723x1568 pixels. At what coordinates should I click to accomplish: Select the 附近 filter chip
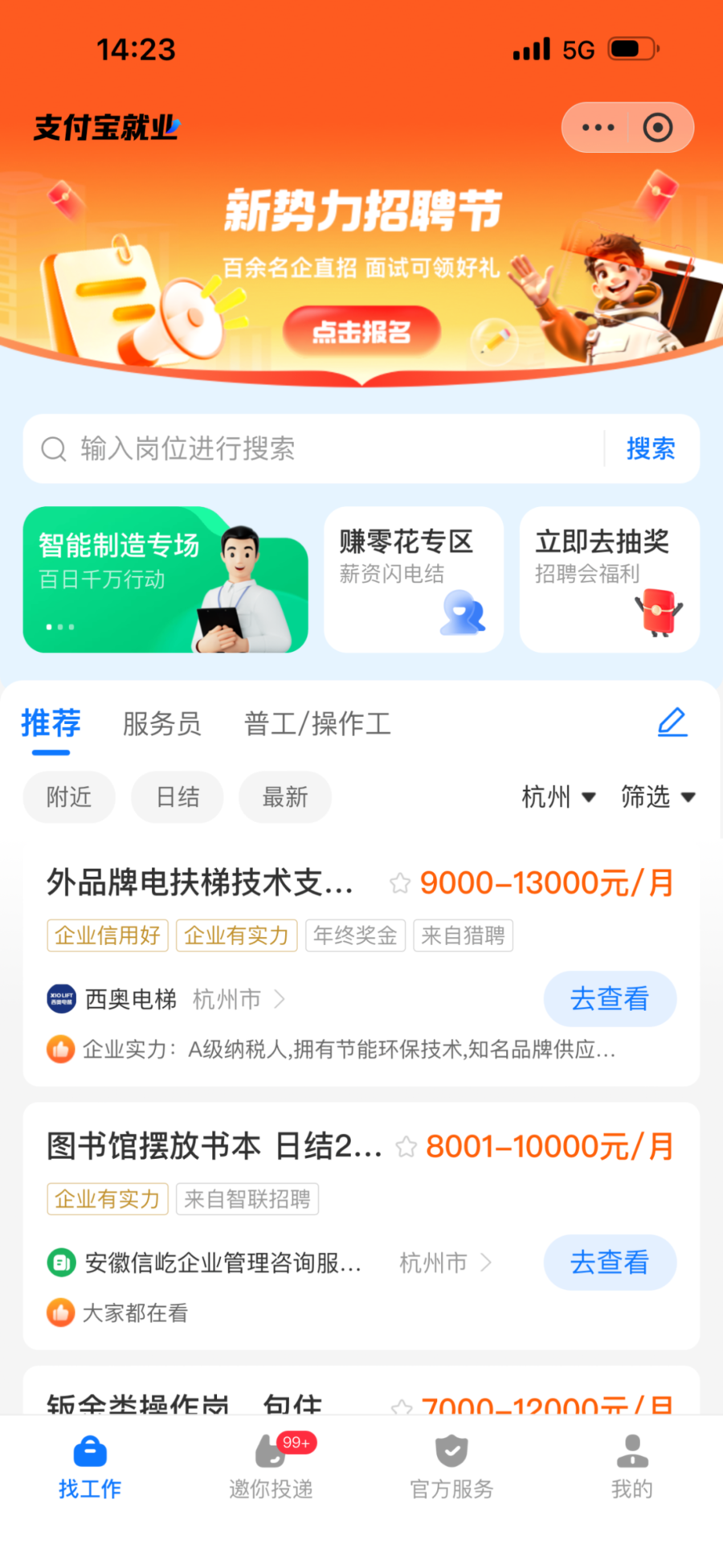(x=69, y=797)
